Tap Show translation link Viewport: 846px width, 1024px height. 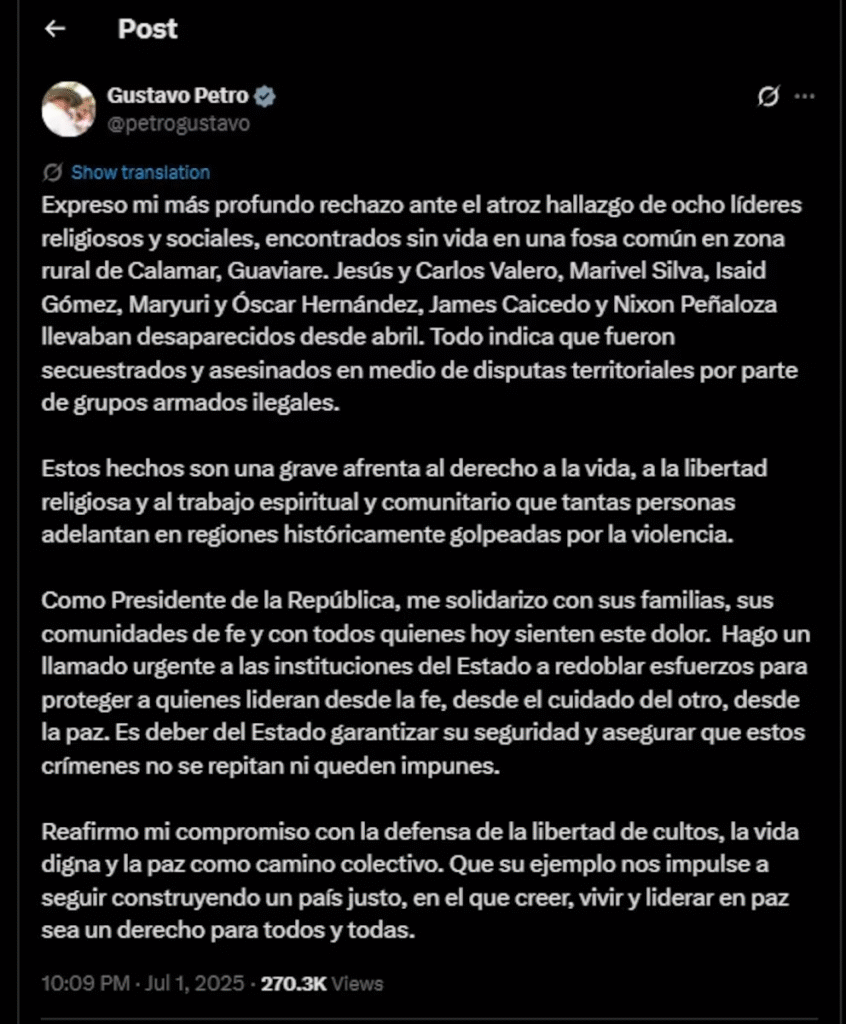pyautogui.click(x=140, y=172)
